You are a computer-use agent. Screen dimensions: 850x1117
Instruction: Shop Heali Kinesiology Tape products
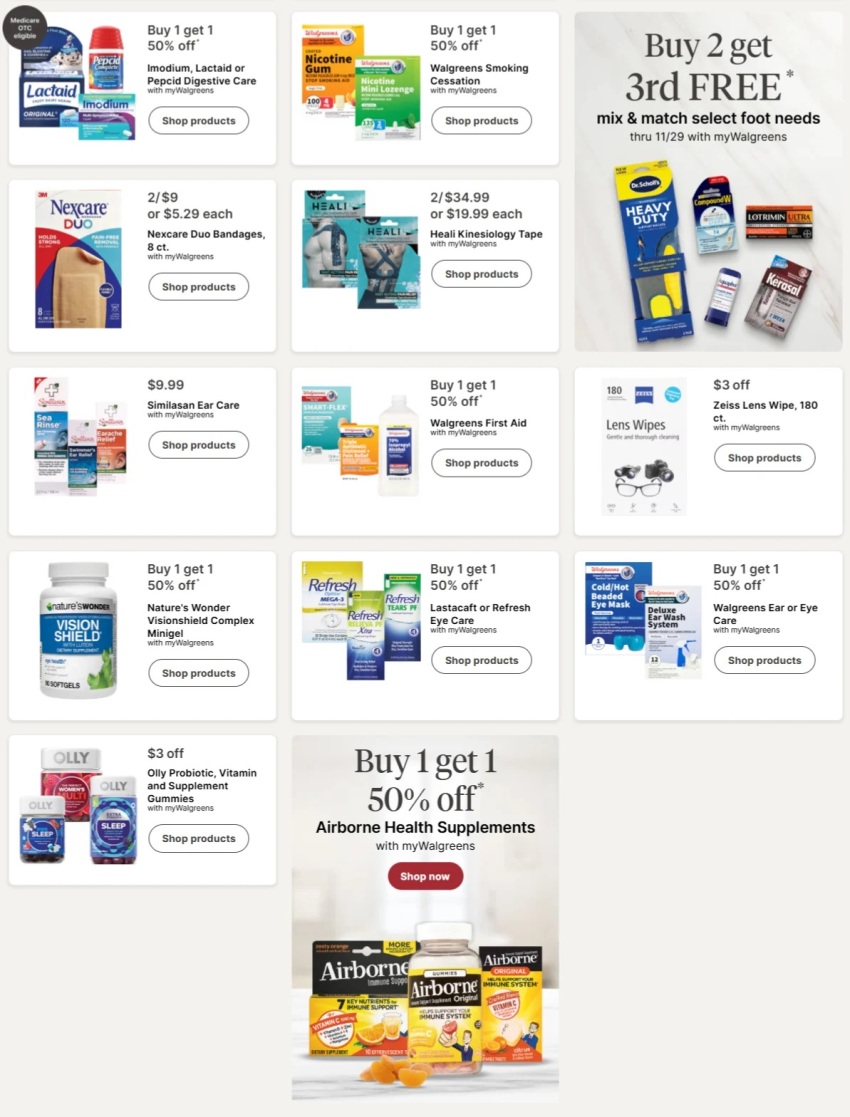coord(481,273)
